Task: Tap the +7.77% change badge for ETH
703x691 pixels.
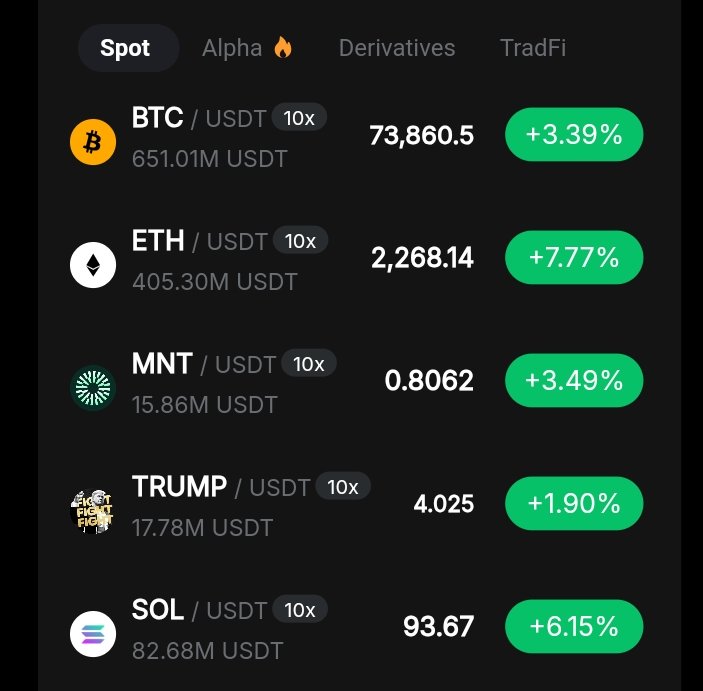Action: [574, 257]
